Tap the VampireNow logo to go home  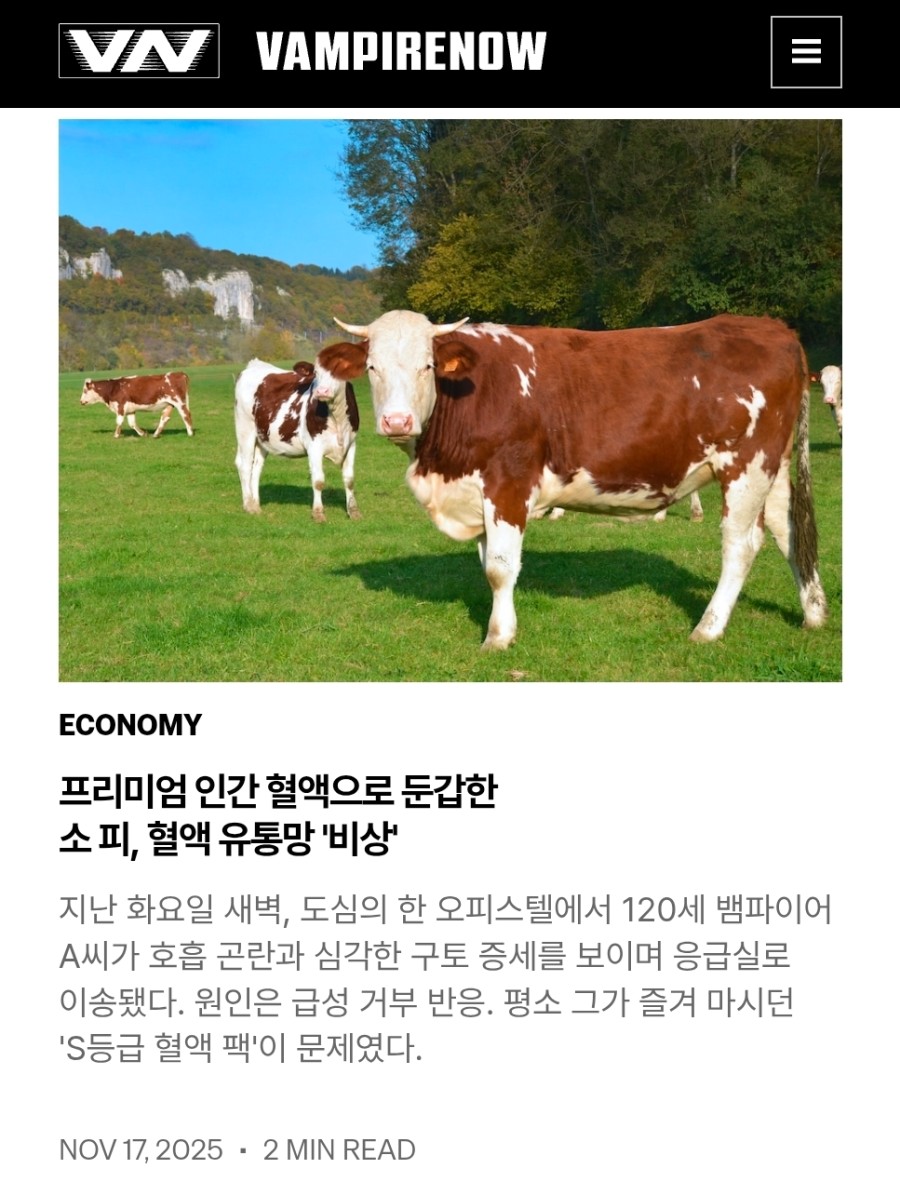tap(139, 51)
